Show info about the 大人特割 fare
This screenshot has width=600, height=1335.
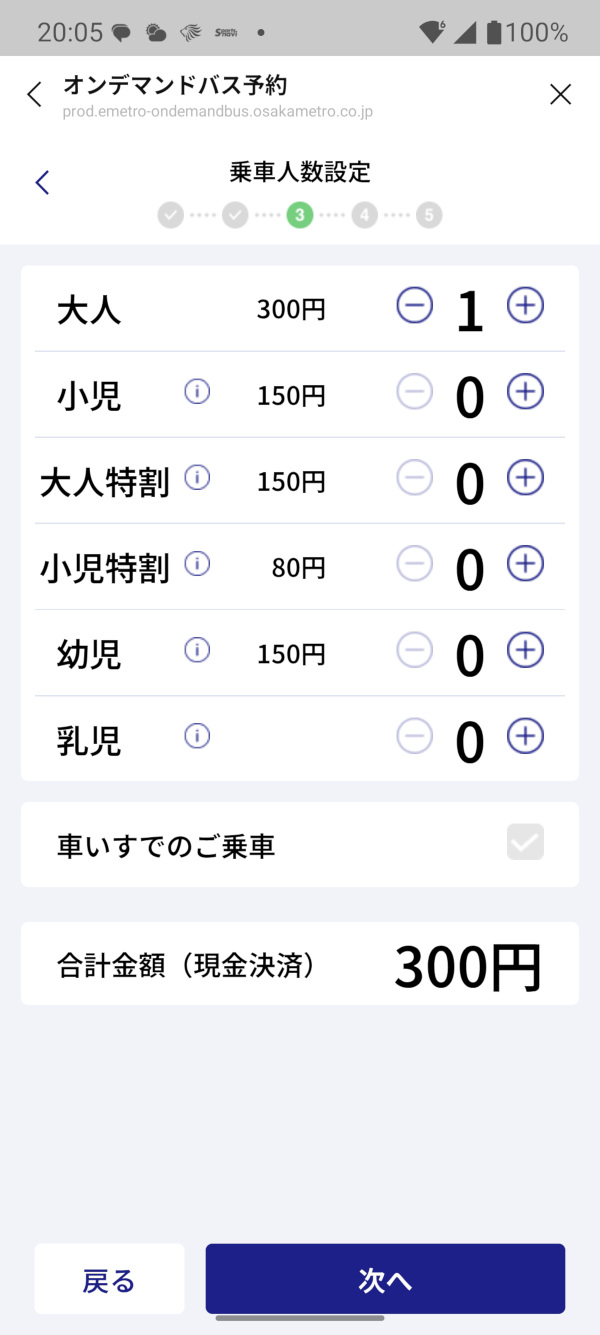197,478
